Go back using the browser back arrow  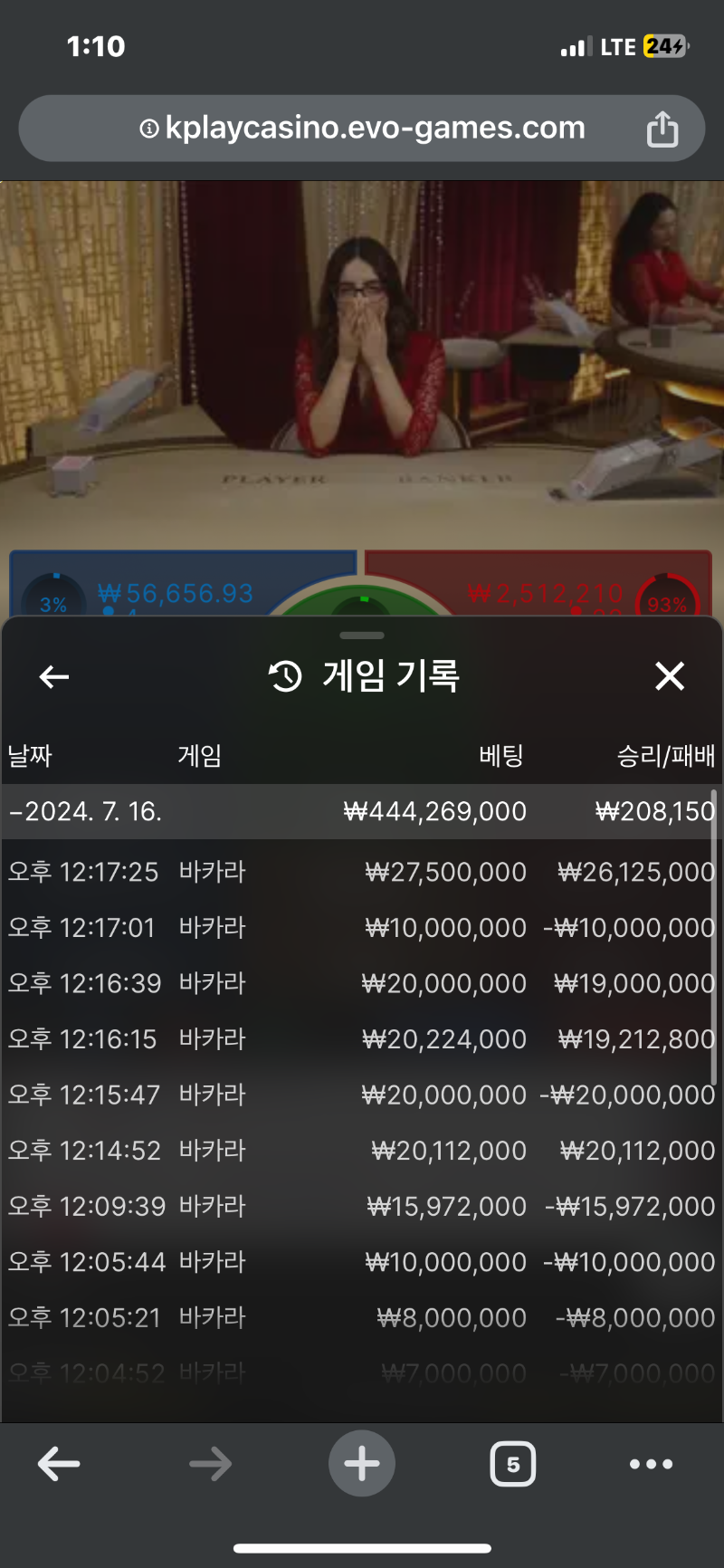point(60,1464)
